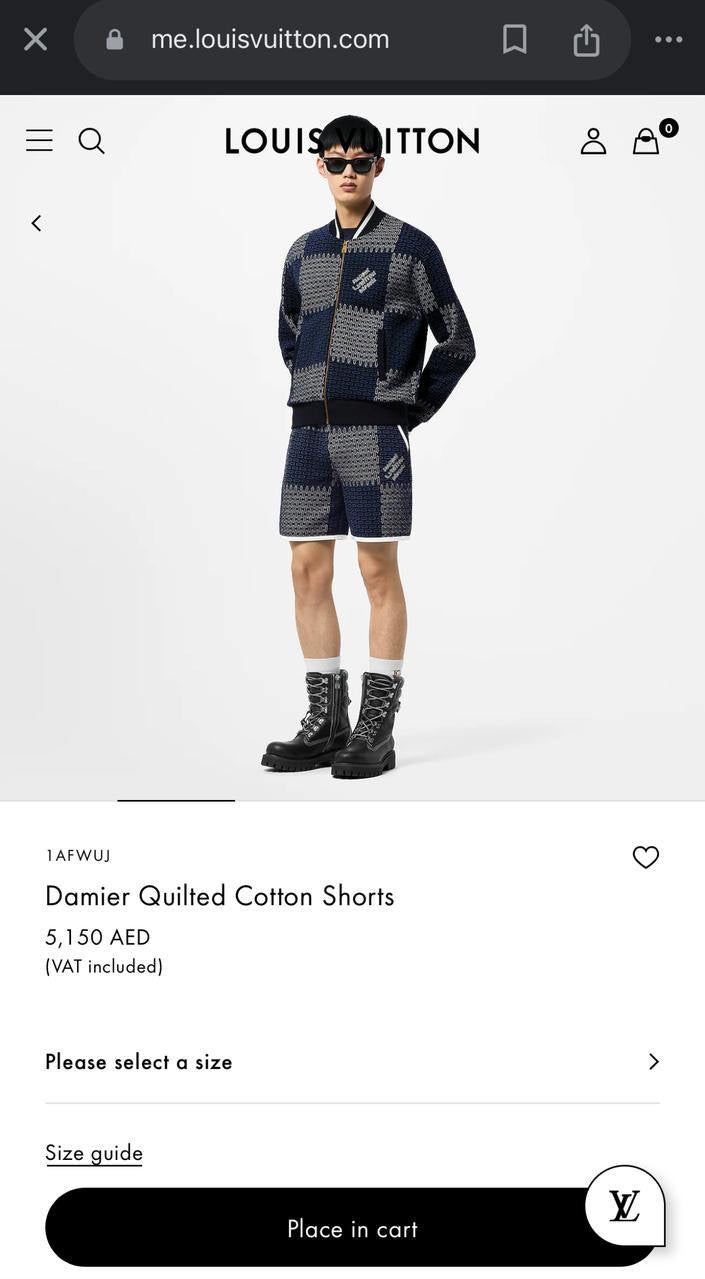The width and height of the screenshot is (705, 1279).
Task: Open the hamburger navigation menu
Action: point(39,141)
